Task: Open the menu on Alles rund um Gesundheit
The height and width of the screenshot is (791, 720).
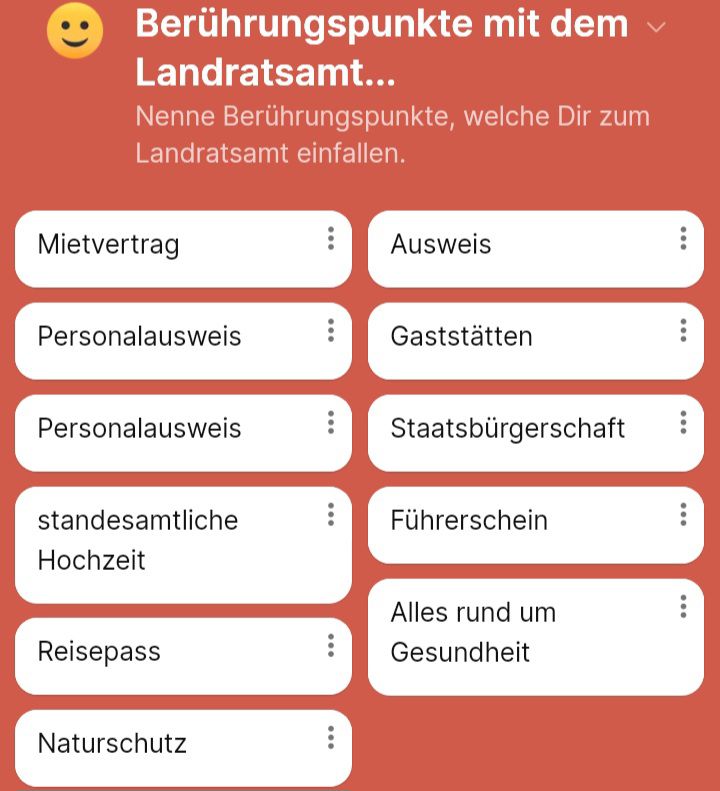Action: pyautogui.click(x=683, y=606)
